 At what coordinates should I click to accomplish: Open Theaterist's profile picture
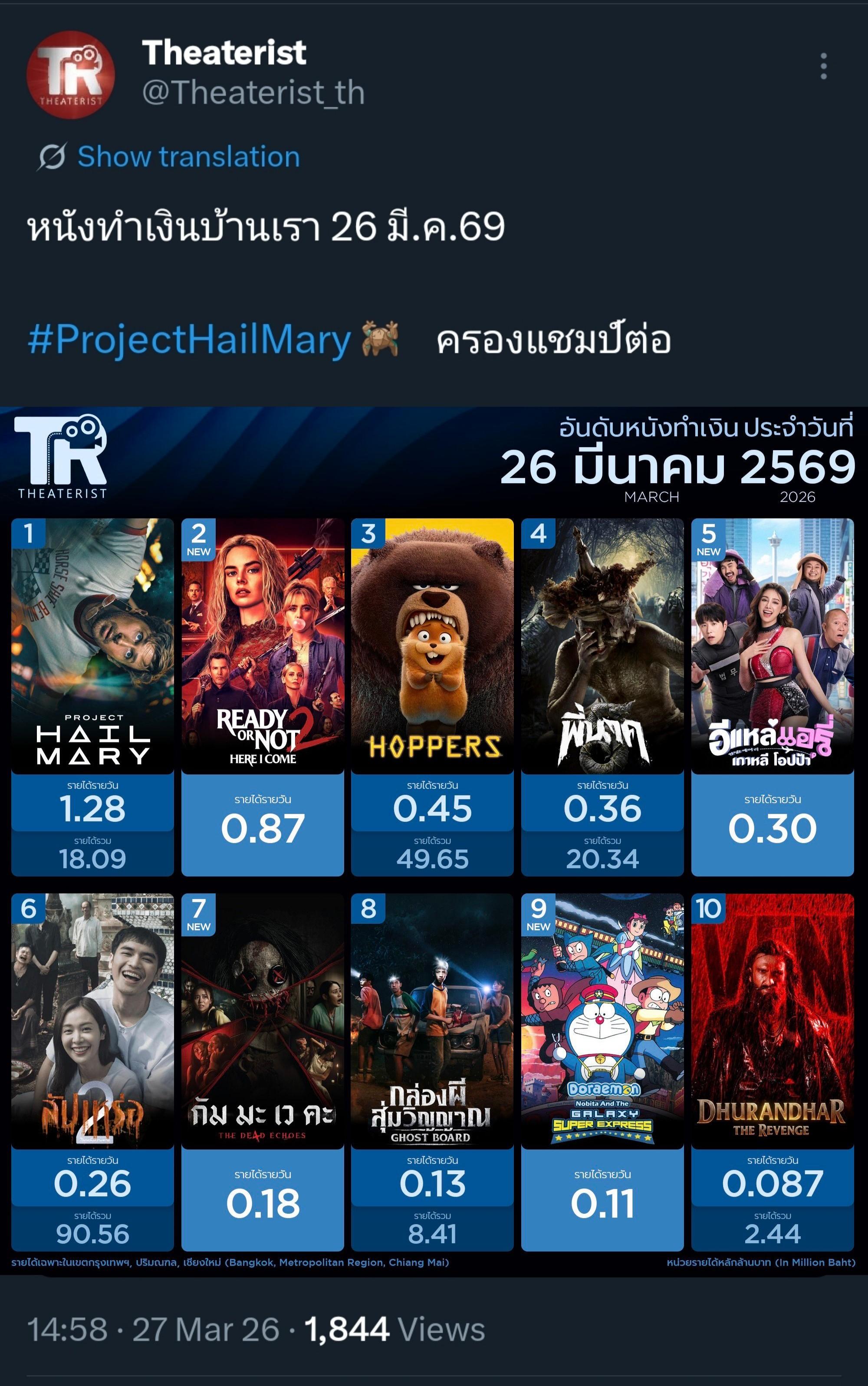click(71, 75)
